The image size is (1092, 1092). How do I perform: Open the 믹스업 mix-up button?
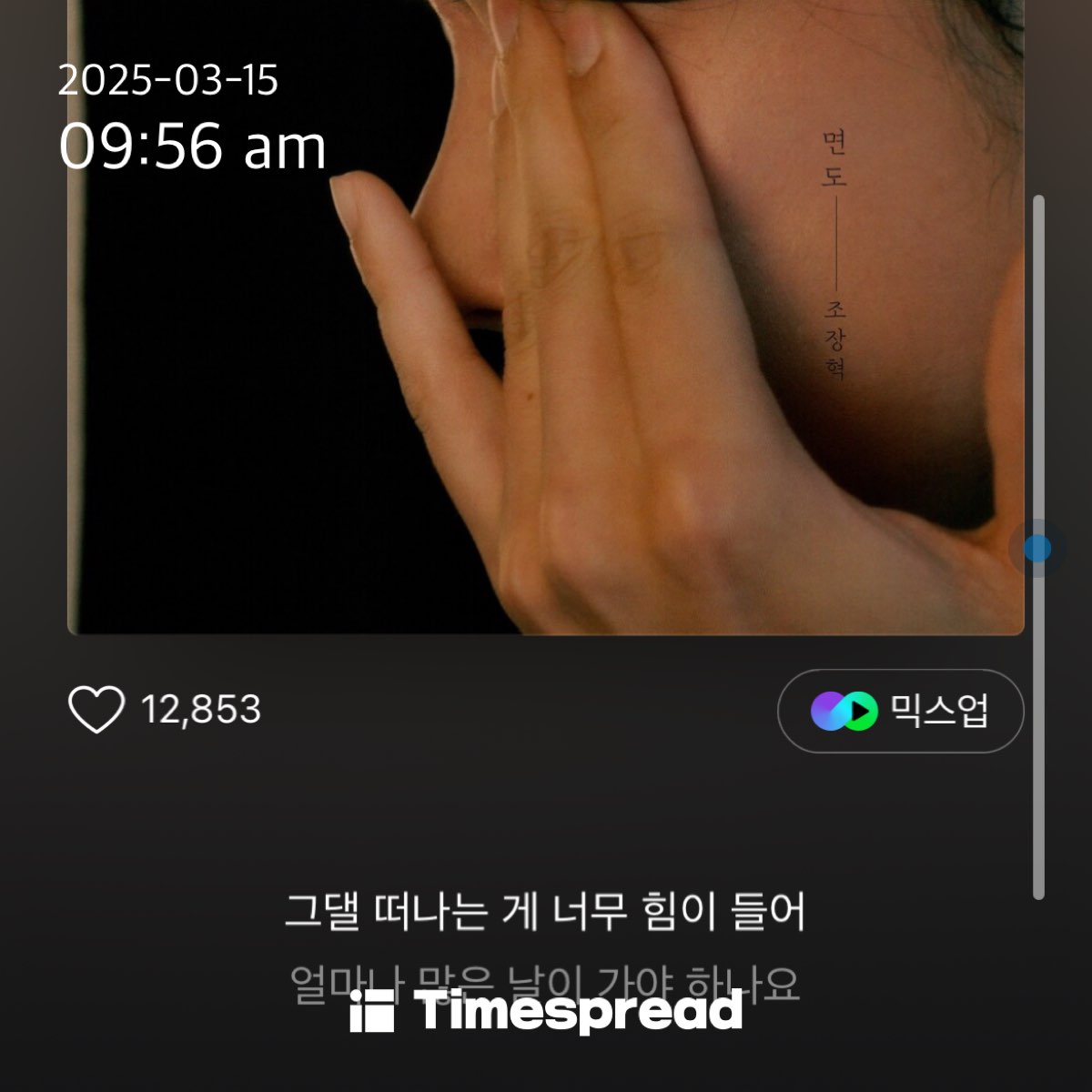pos(900,711)
